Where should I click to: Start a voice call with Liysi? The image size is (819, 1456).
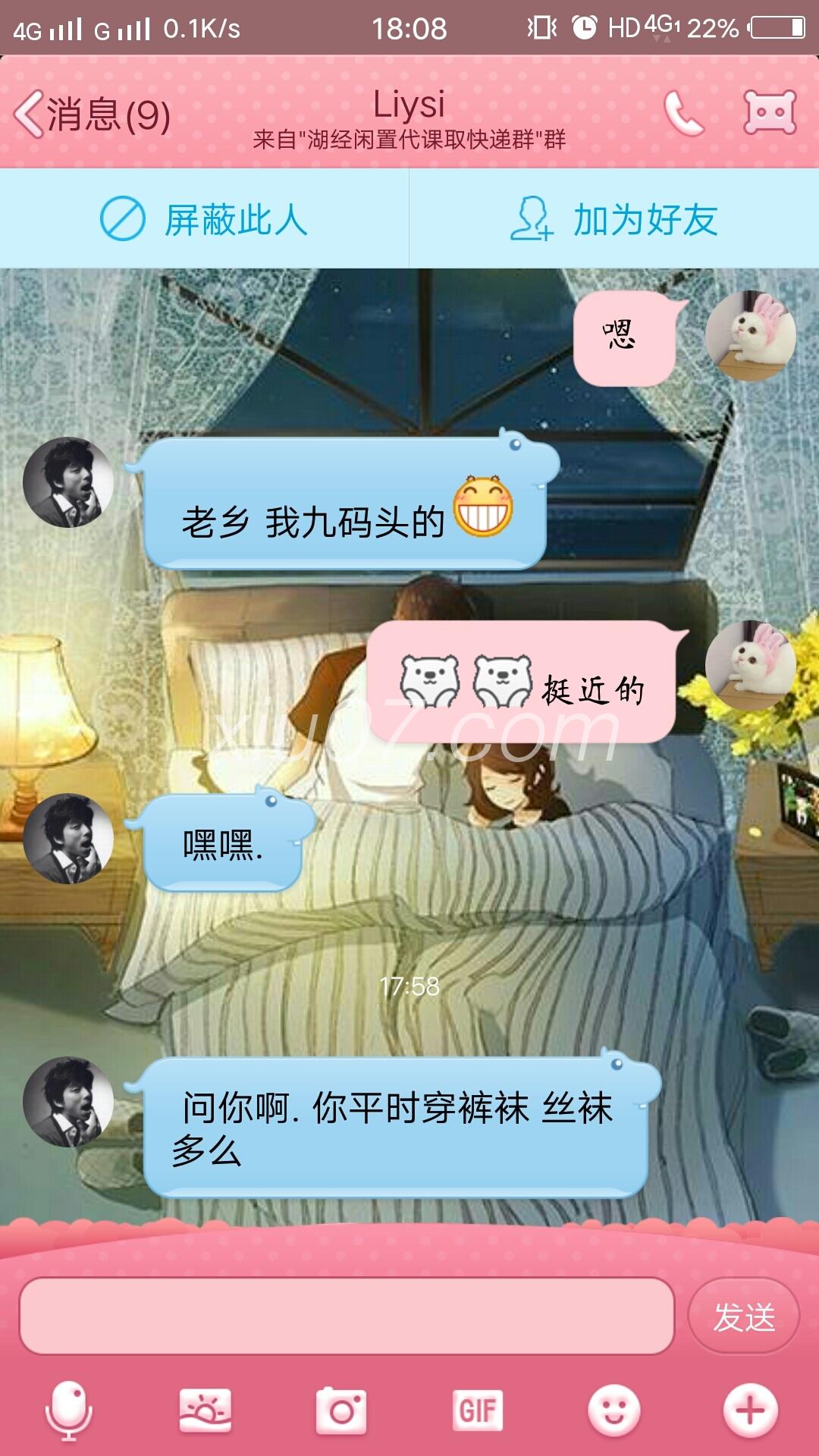pos(684,114)
